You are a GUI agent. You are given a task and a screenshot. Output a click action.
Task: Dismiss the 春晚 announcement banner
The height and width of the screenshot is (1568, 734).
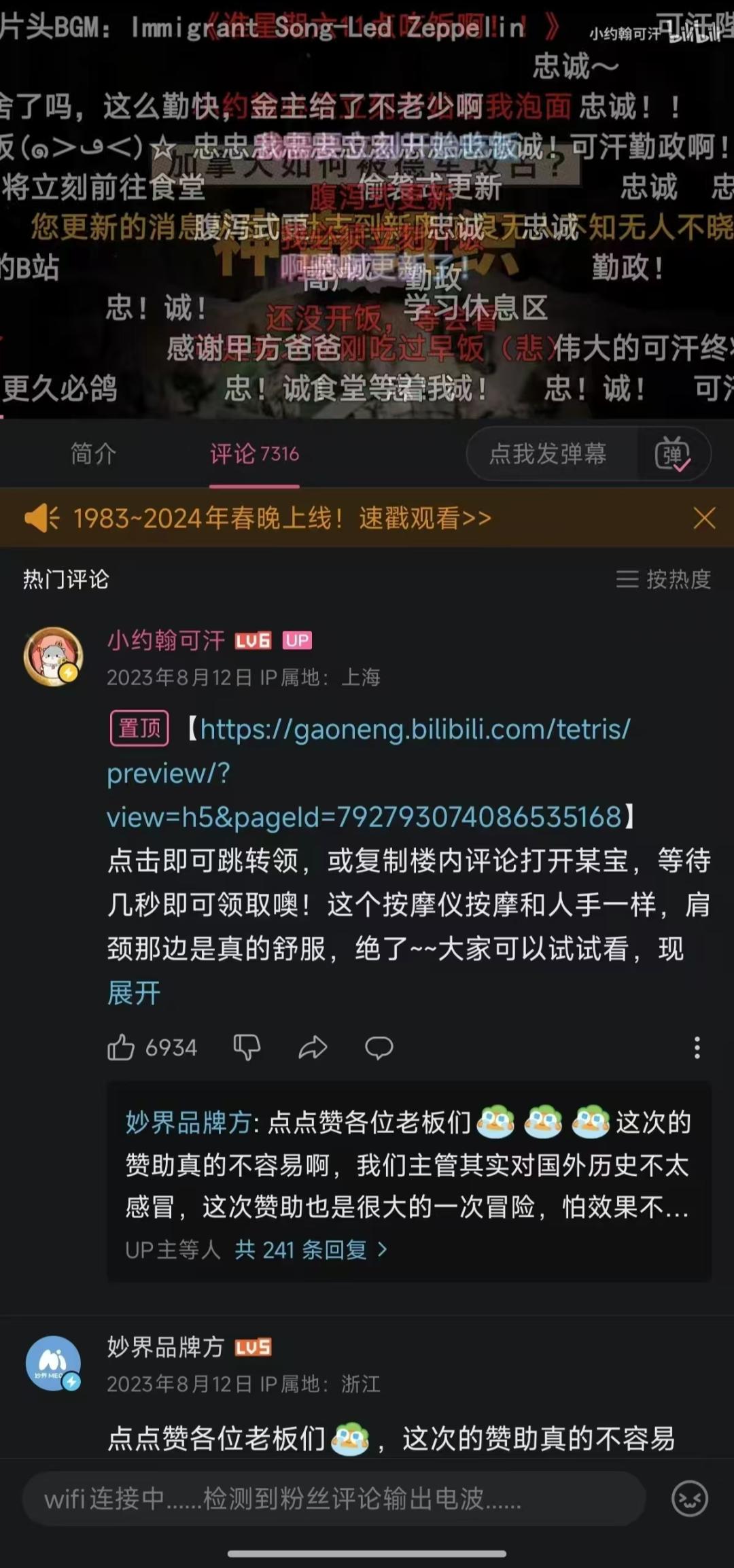tap(704, 519)
